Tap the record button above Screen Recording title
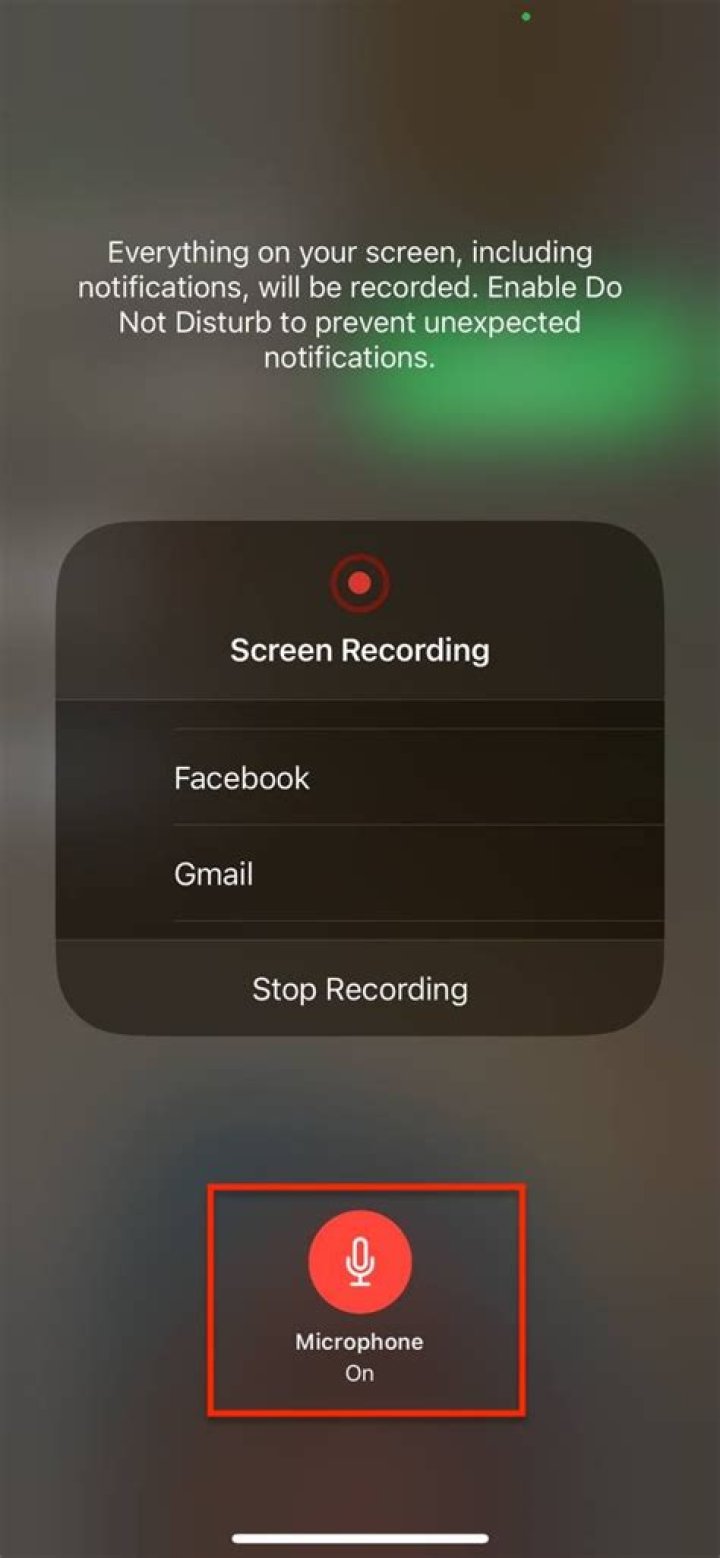Screen dimensions: 720x1558 pyautogui.click(x=359, y=583)
